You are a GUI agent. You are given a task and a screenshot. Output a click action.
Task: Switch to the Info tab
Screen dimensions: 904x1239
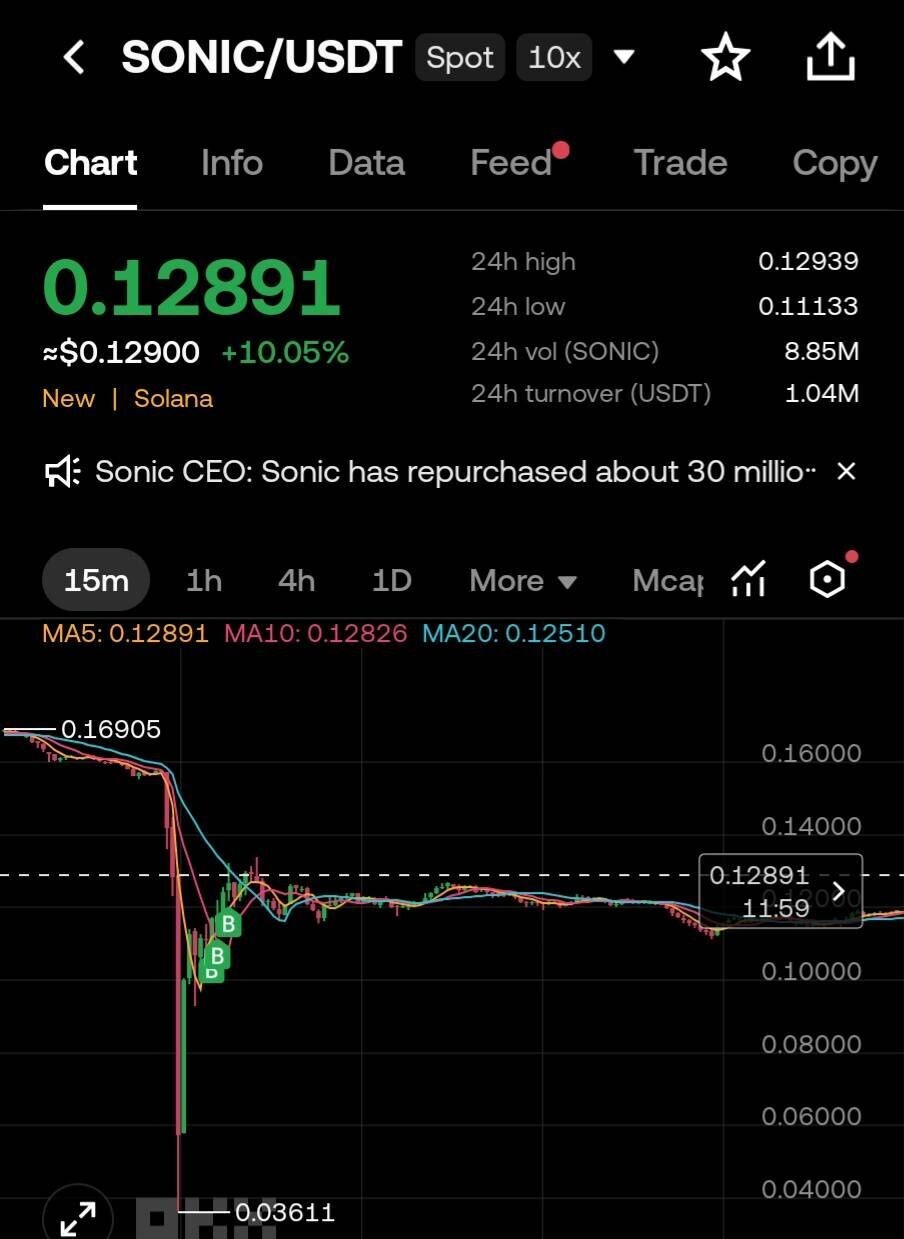tap(231, 163)
